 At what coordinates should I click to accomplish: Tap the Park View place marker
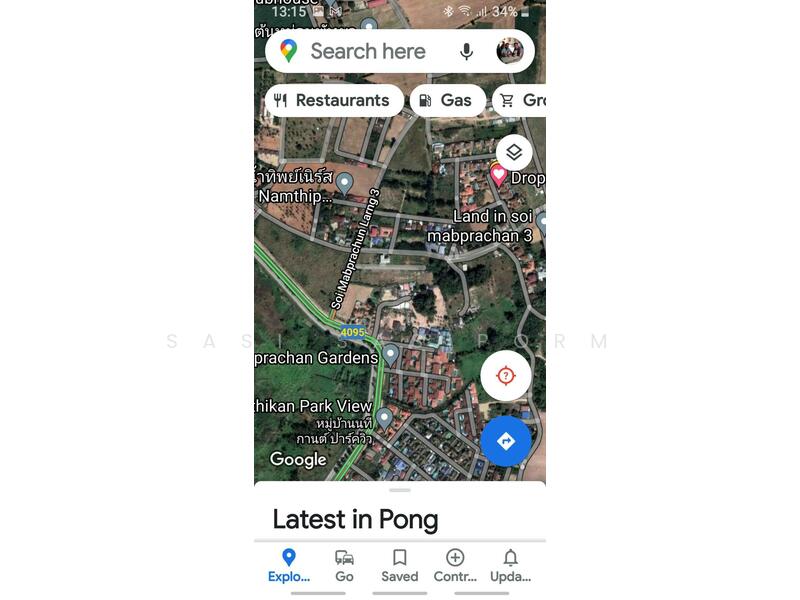[383, 415]
